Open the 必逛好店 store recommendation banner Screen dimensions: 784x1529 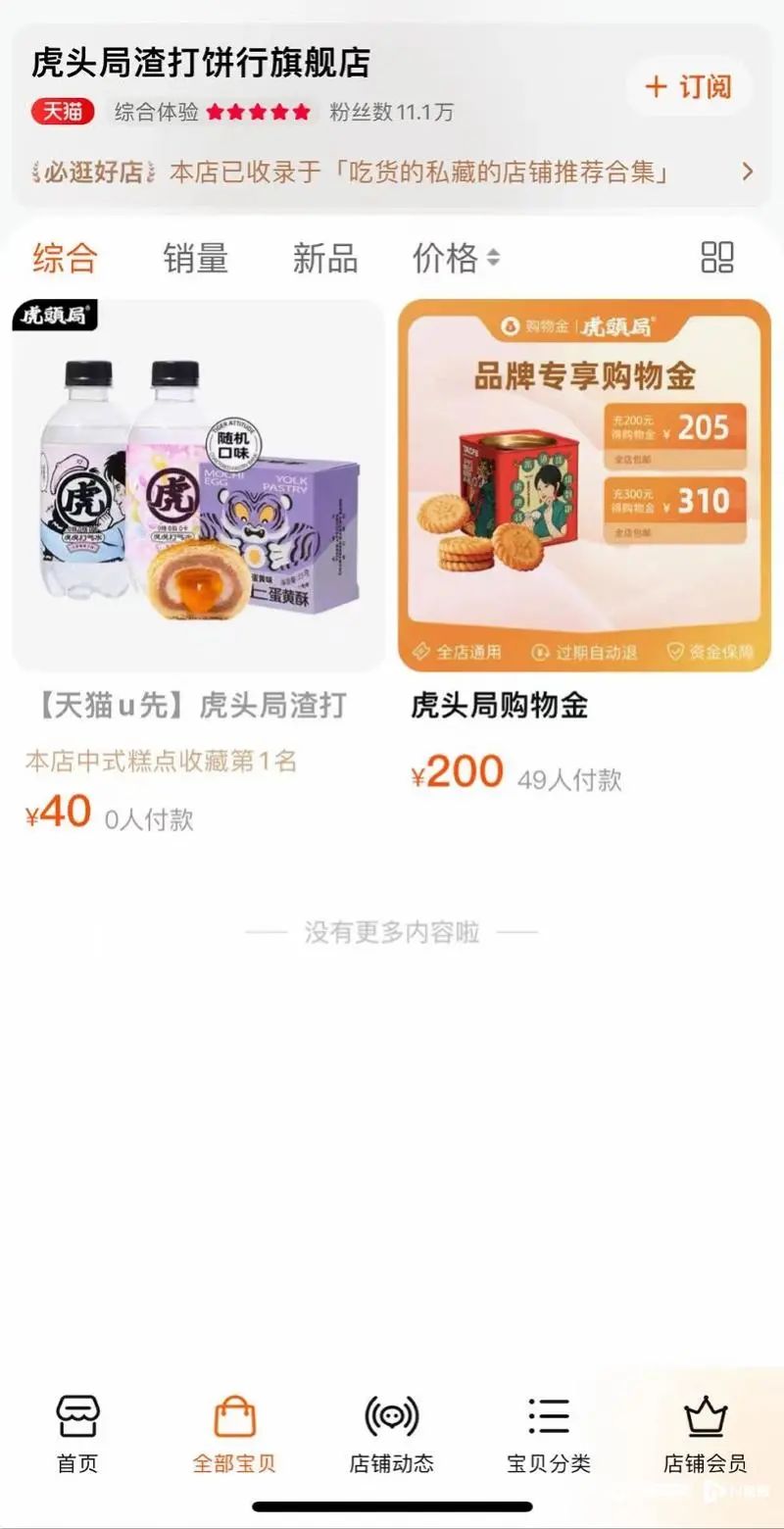pos(392,173)
